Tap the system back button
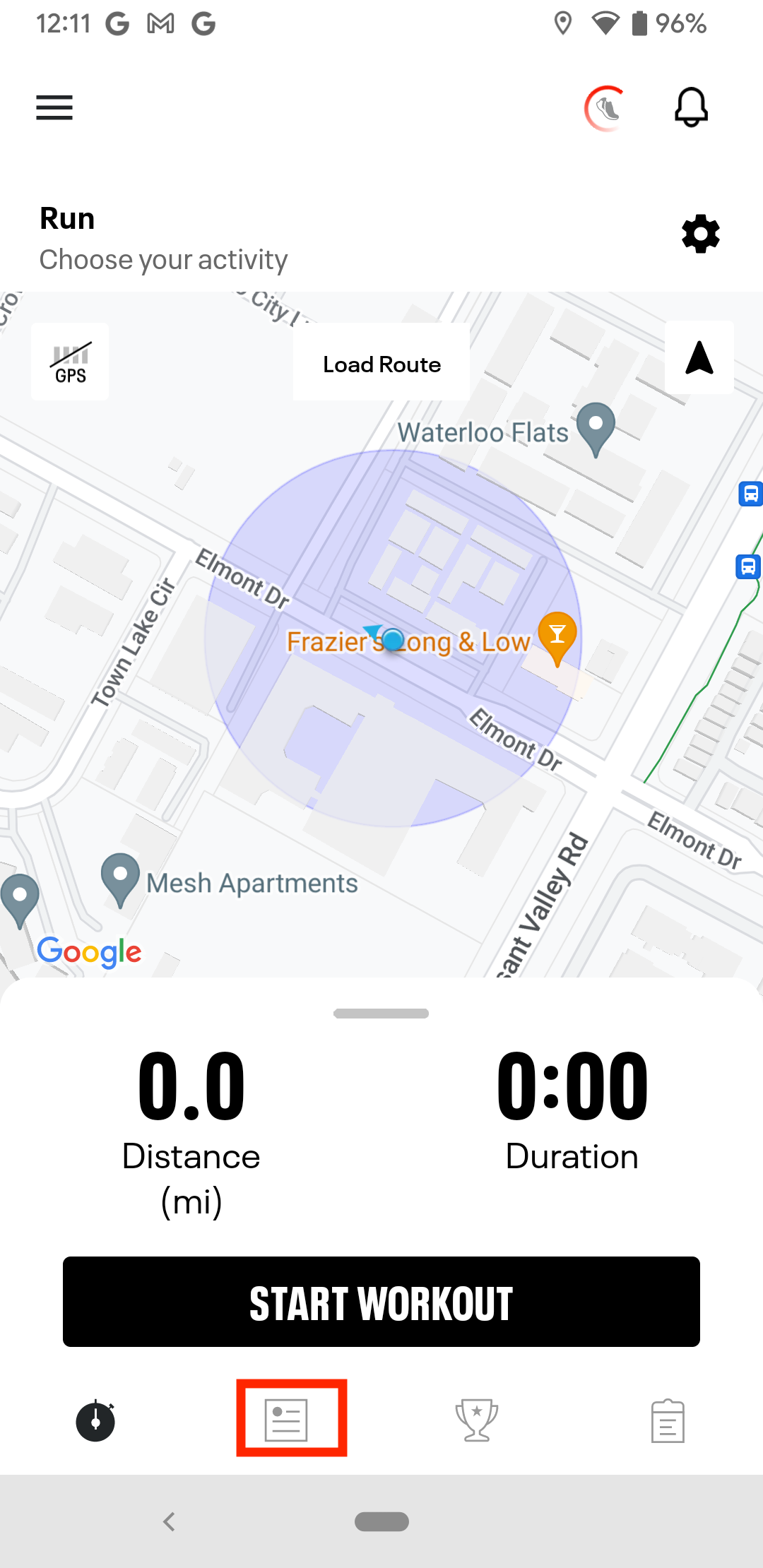The width and height of the screenshot is (763, 1568). pyautogui.click(x=170, y=1521)
